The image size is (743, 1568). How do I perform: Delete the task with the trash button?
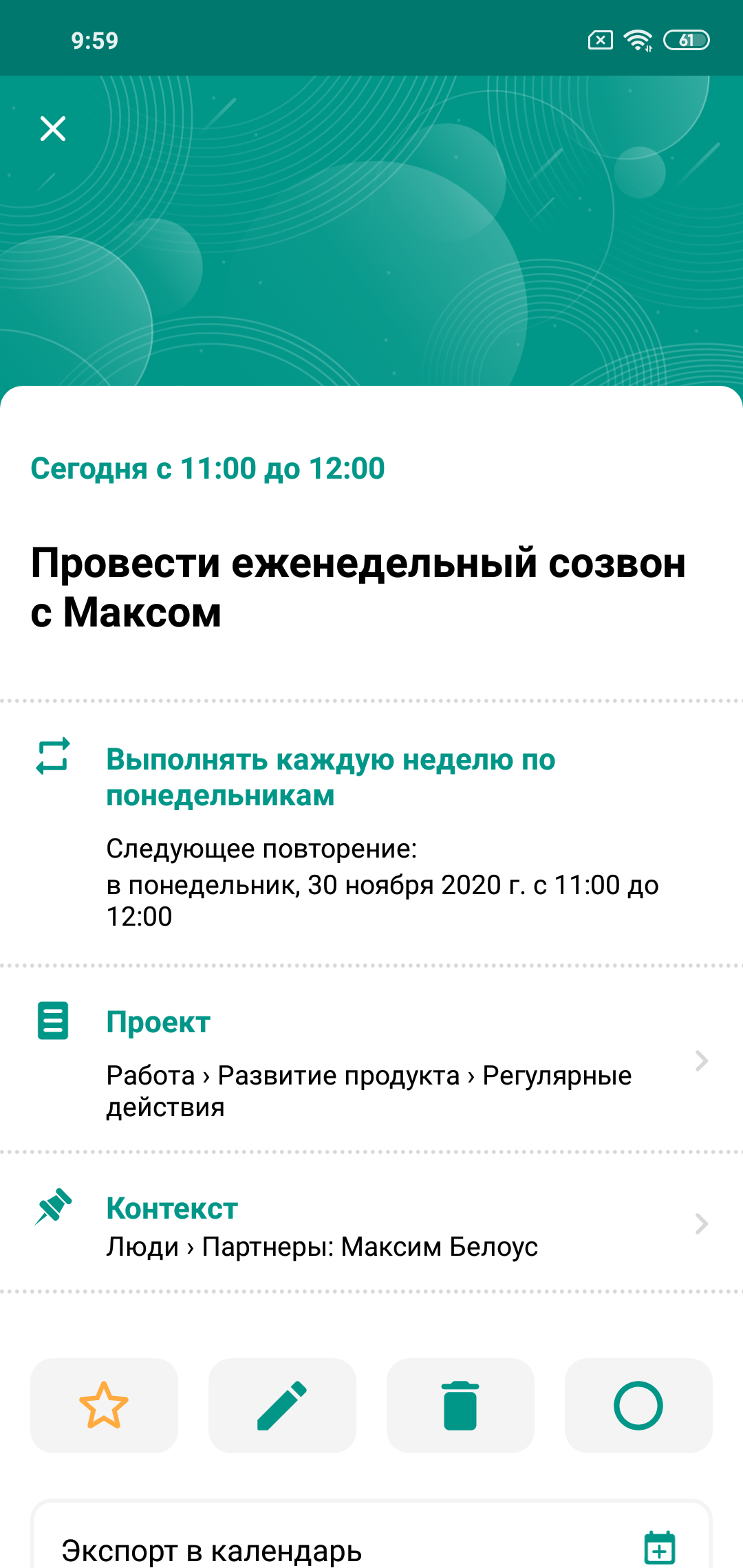click(460, 1405)
